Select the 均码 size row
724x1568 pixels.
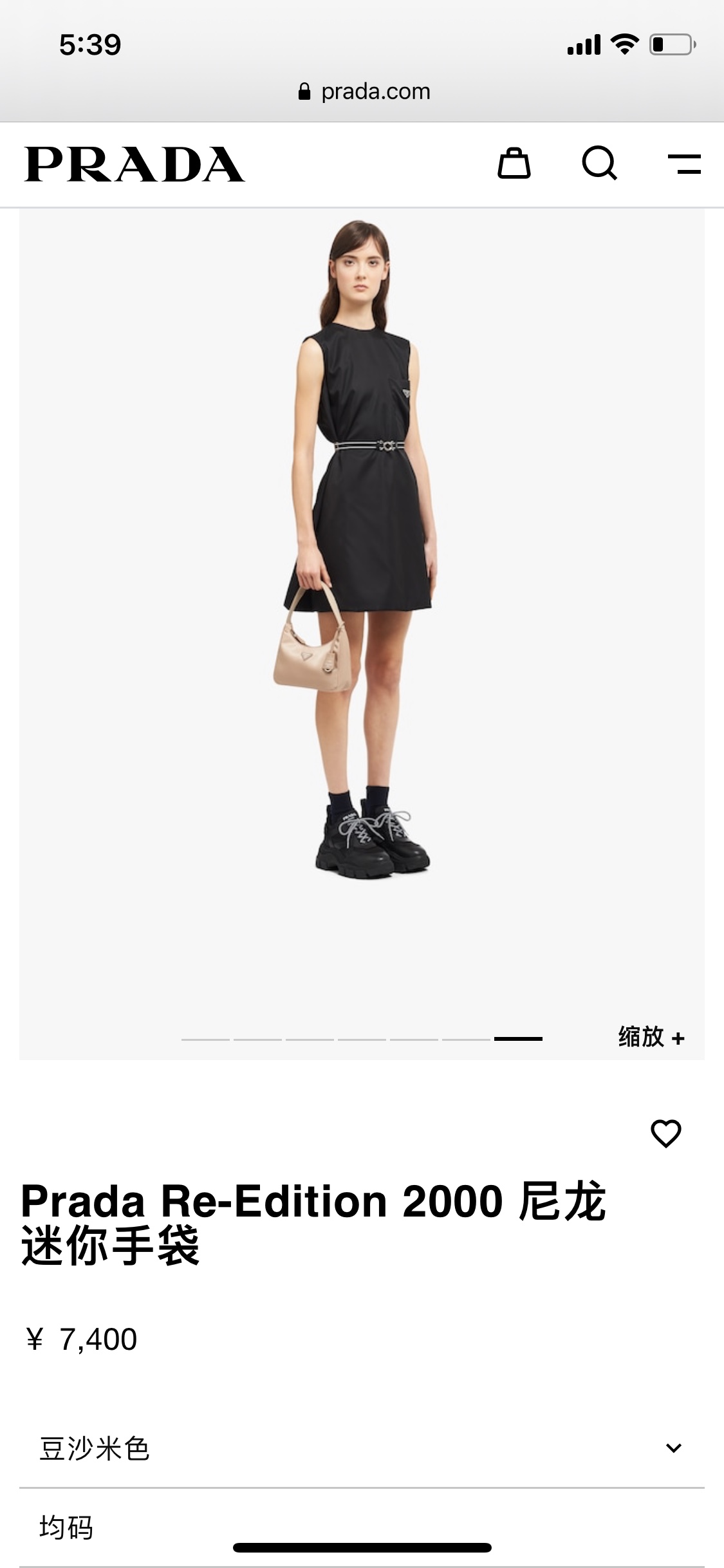click(x=362, y=1527)
